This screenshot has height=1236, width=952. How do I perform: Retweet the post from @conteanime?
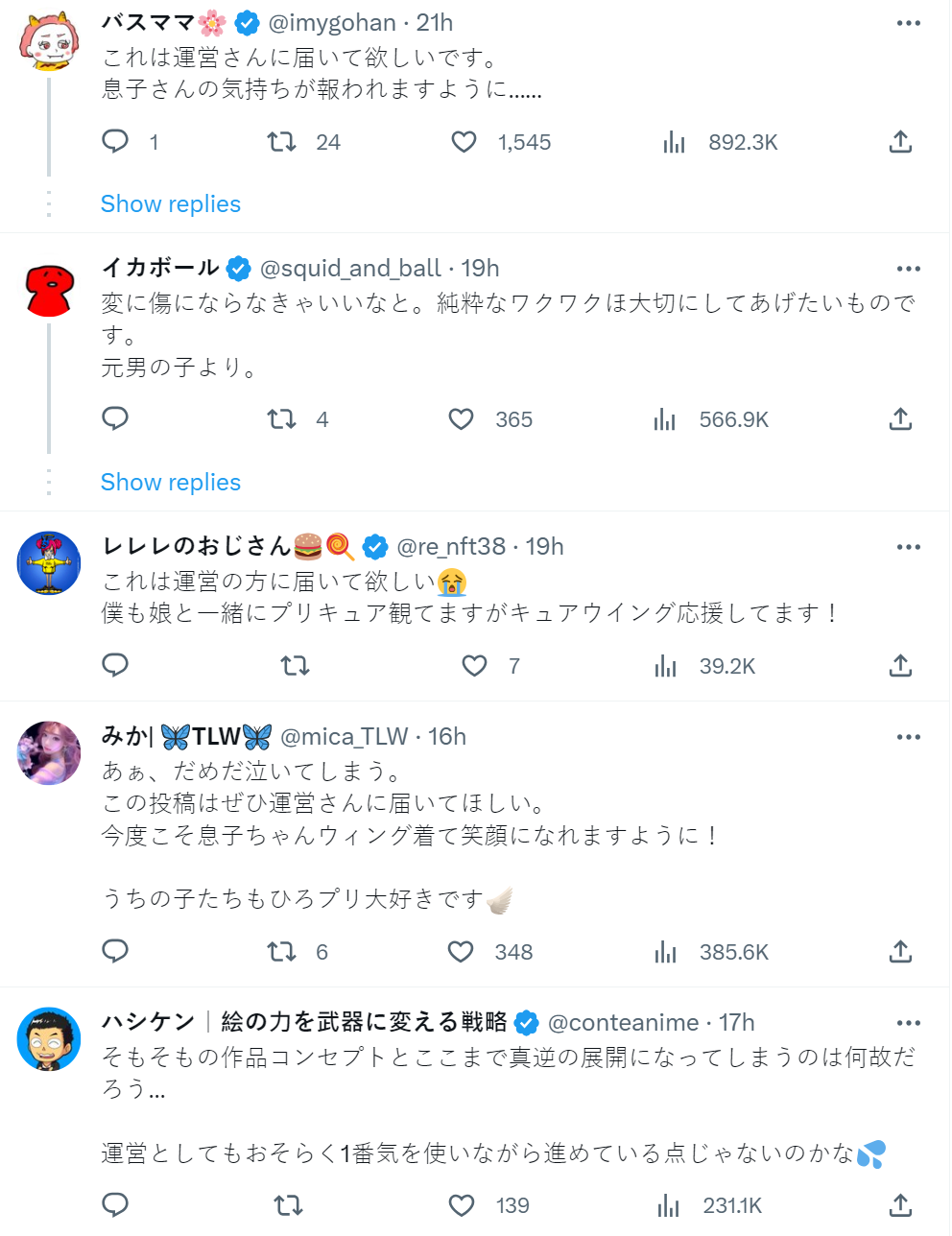(289, 1205)
